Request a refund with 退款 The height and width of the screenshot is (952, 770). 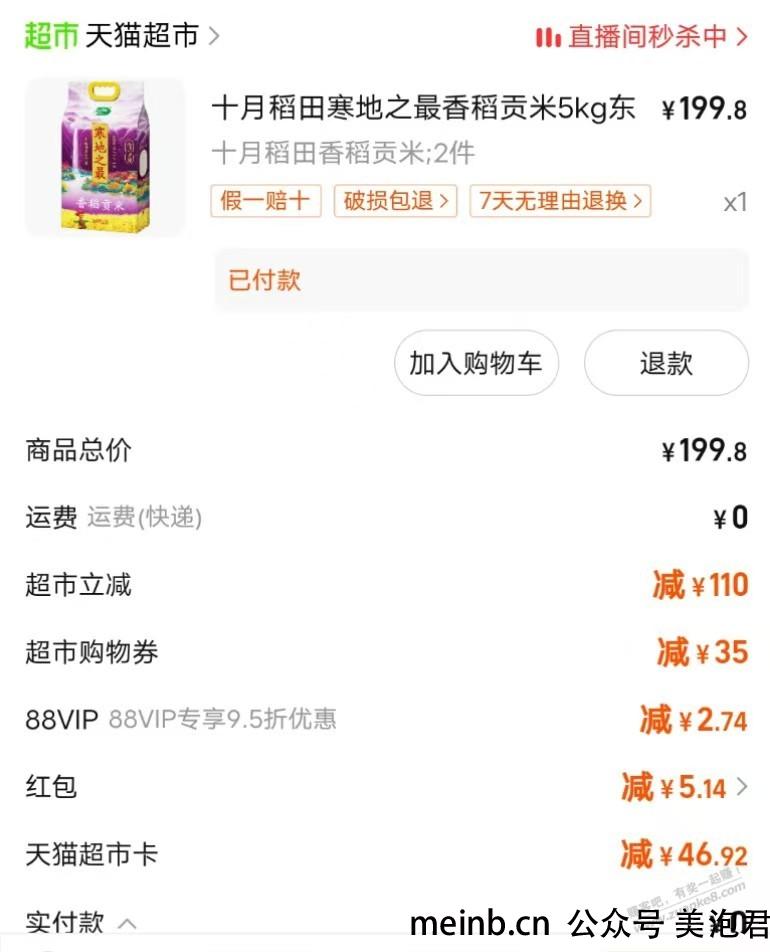tap(666, 363)
